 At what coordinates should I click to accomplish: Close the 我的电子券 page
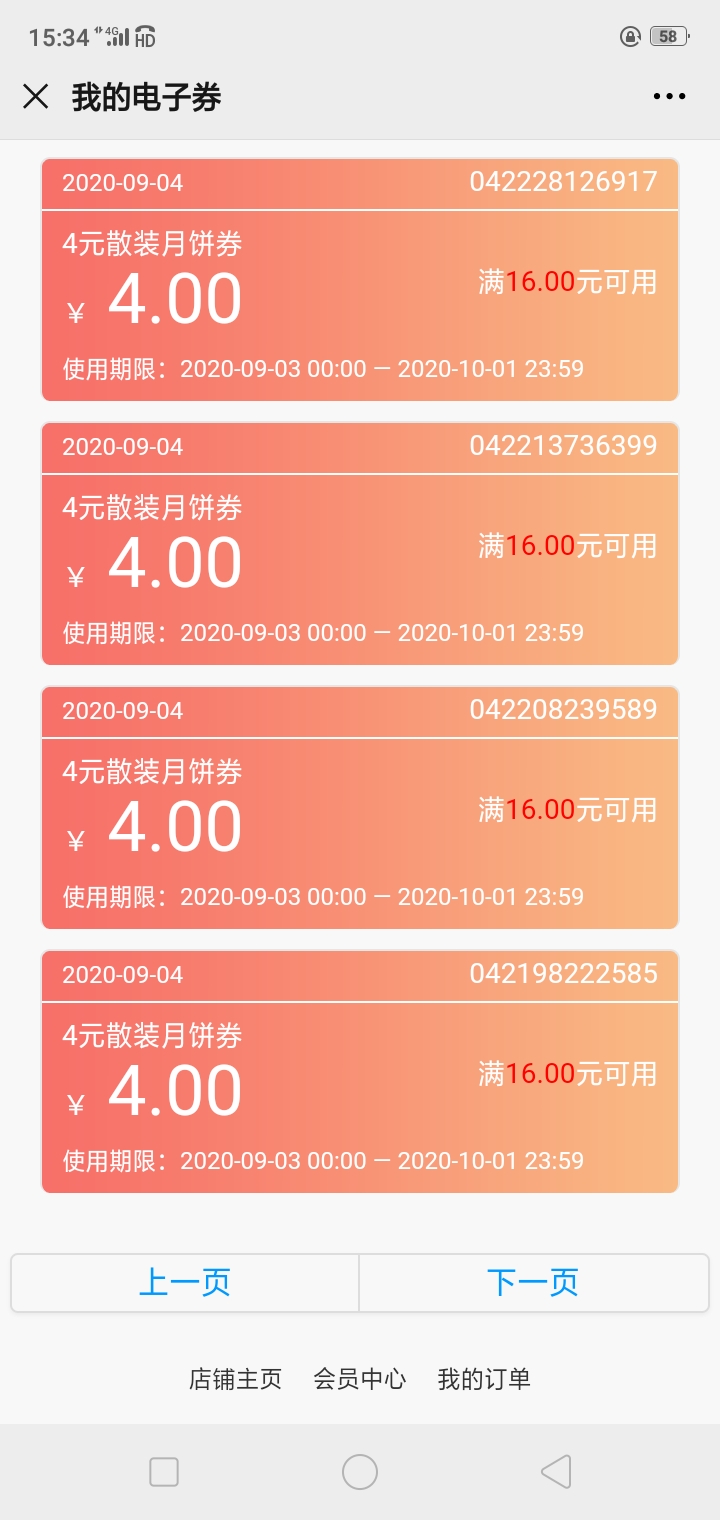[x=36, y=97]
